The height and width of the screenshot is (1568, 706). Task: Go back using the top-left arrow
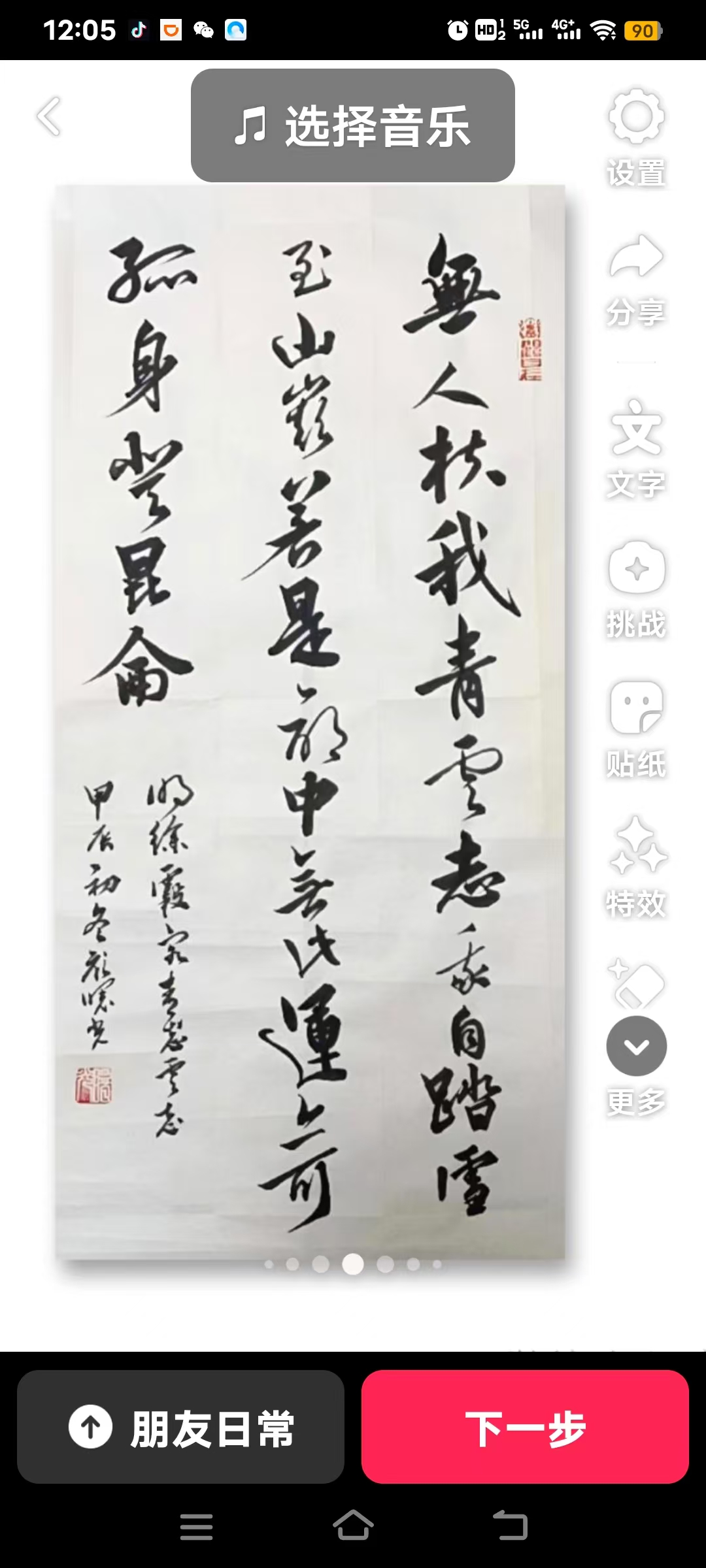pyautogui.click(x=49, y=117)
